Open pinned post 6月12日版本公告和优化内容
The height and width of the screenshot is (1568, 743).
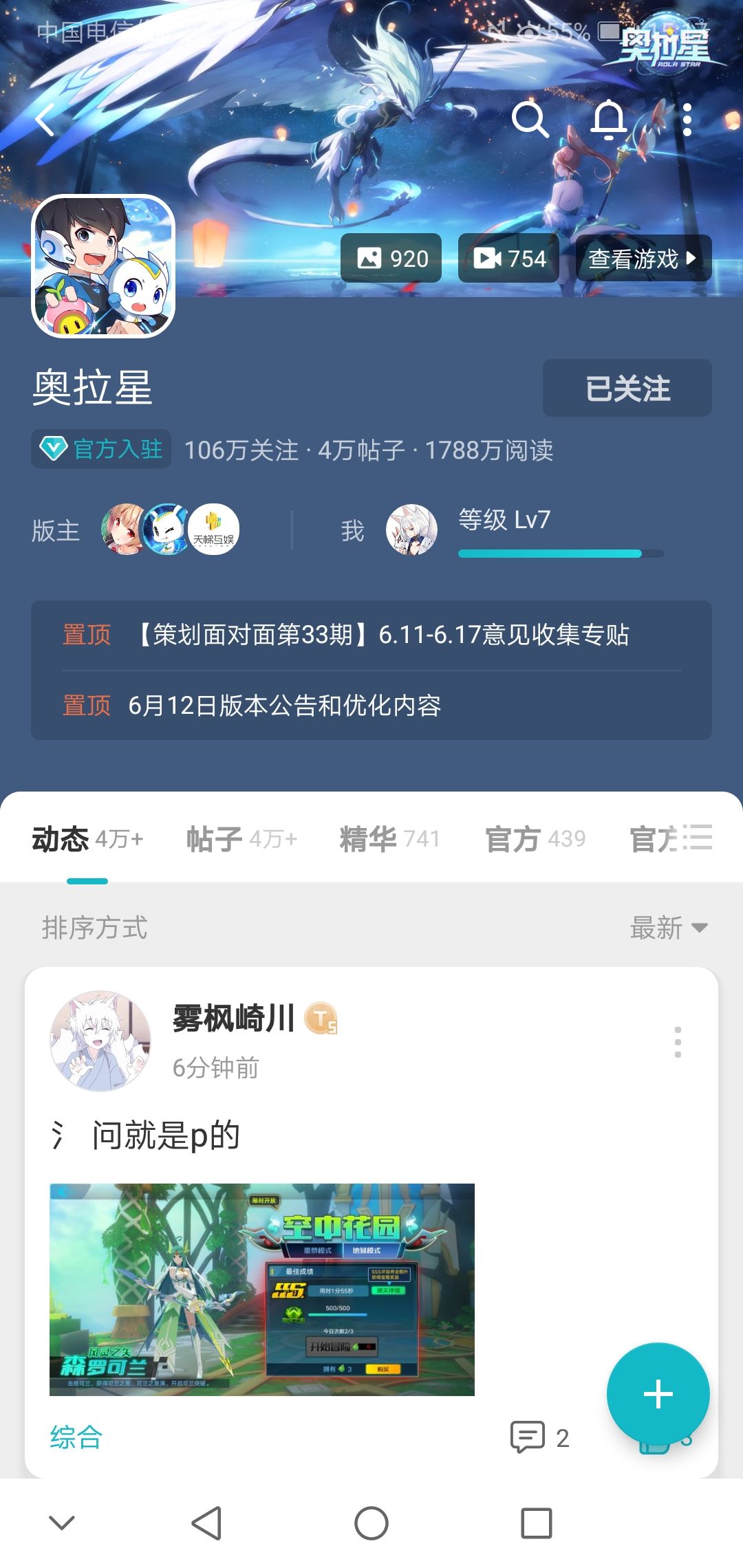click(x=371, y=706)
